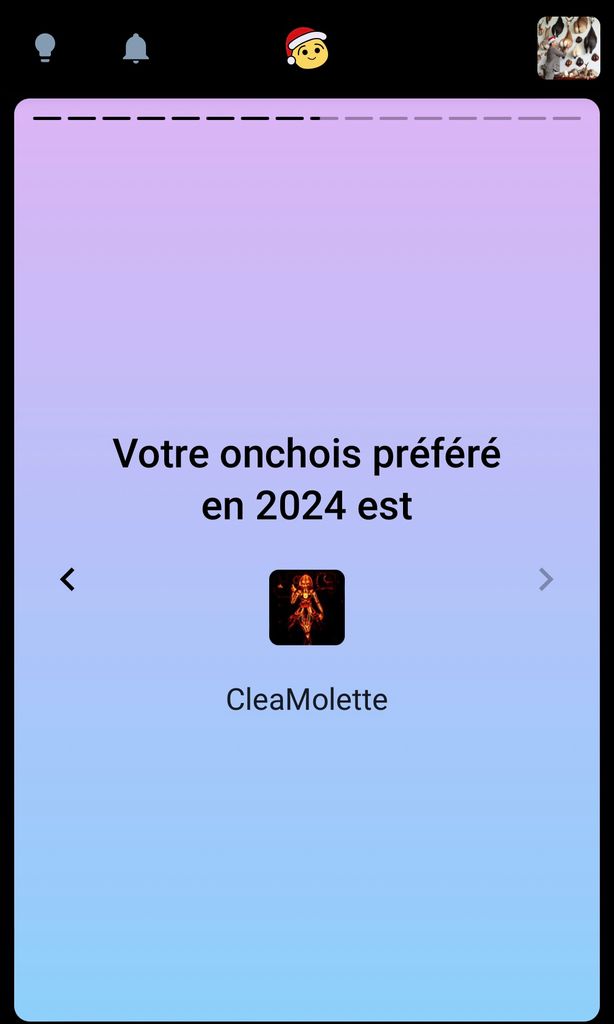The height and width of the screenshot is (1024, 614).
Task: Tap the lightbulb icon in the top bar
Action: [45, 48]
